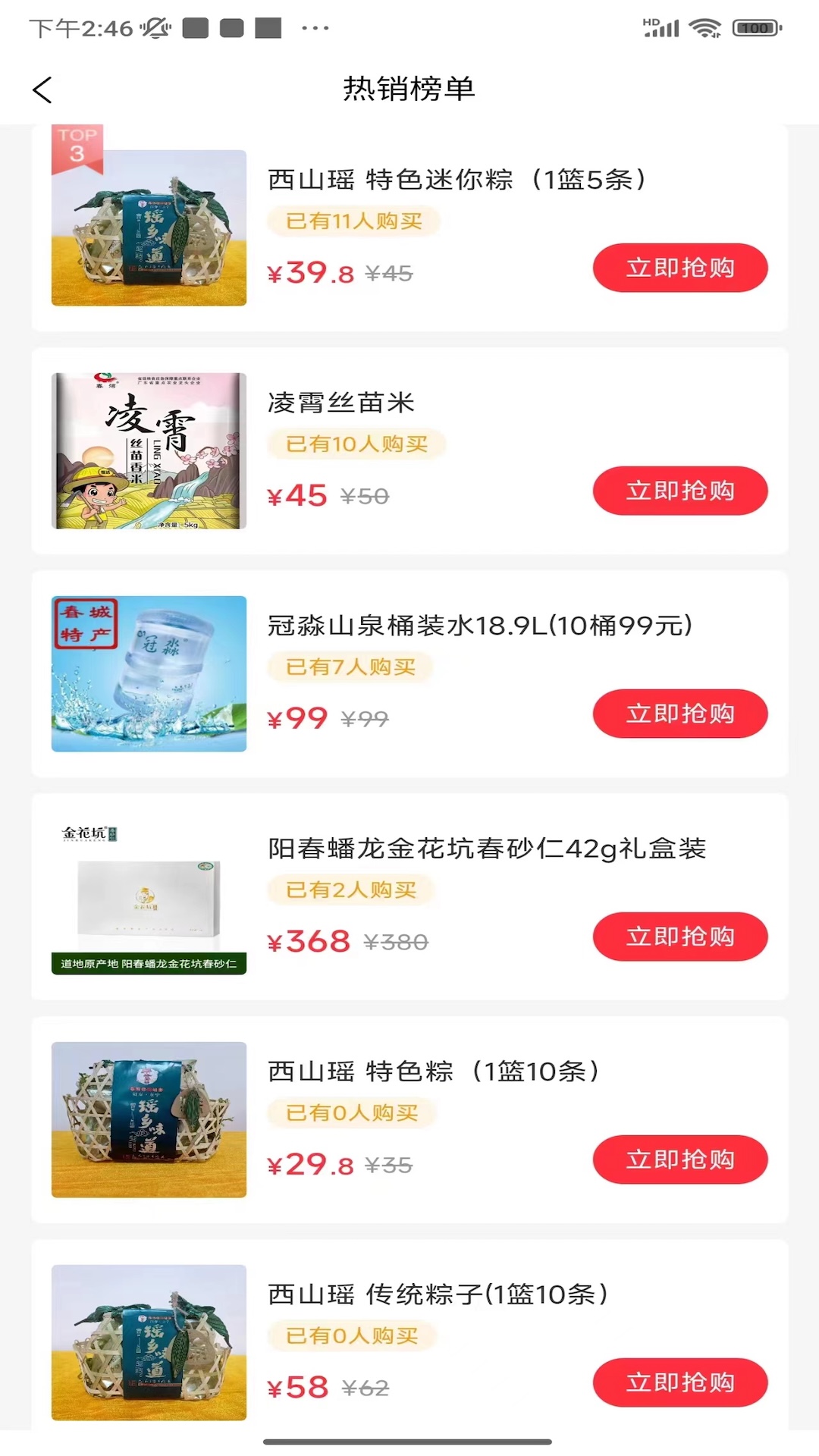This screenshot has height=1456, width=819.
Task: Tap the back arrow to exit hot sales list
Action: click(43, 89)
